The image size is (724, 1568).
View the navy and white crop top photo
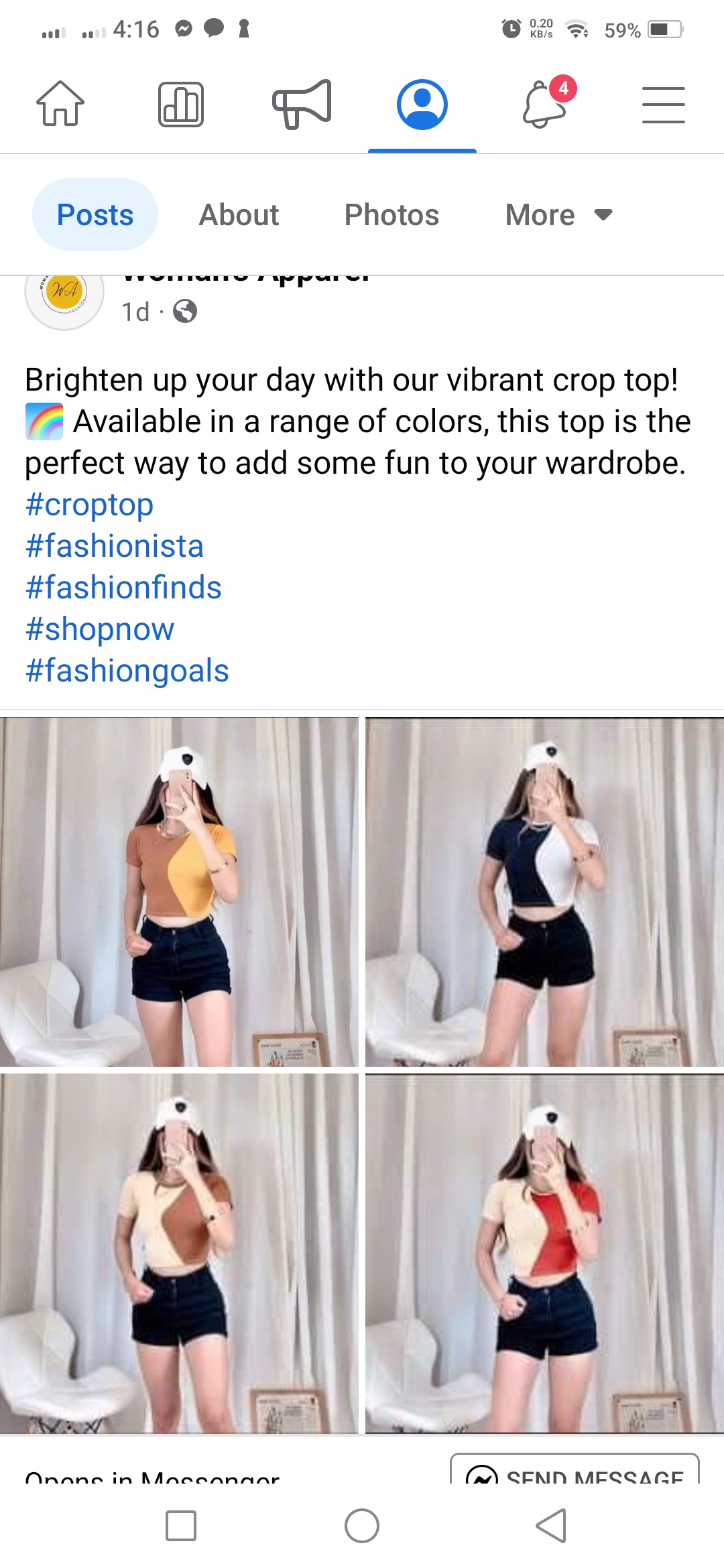click(544, 891)
